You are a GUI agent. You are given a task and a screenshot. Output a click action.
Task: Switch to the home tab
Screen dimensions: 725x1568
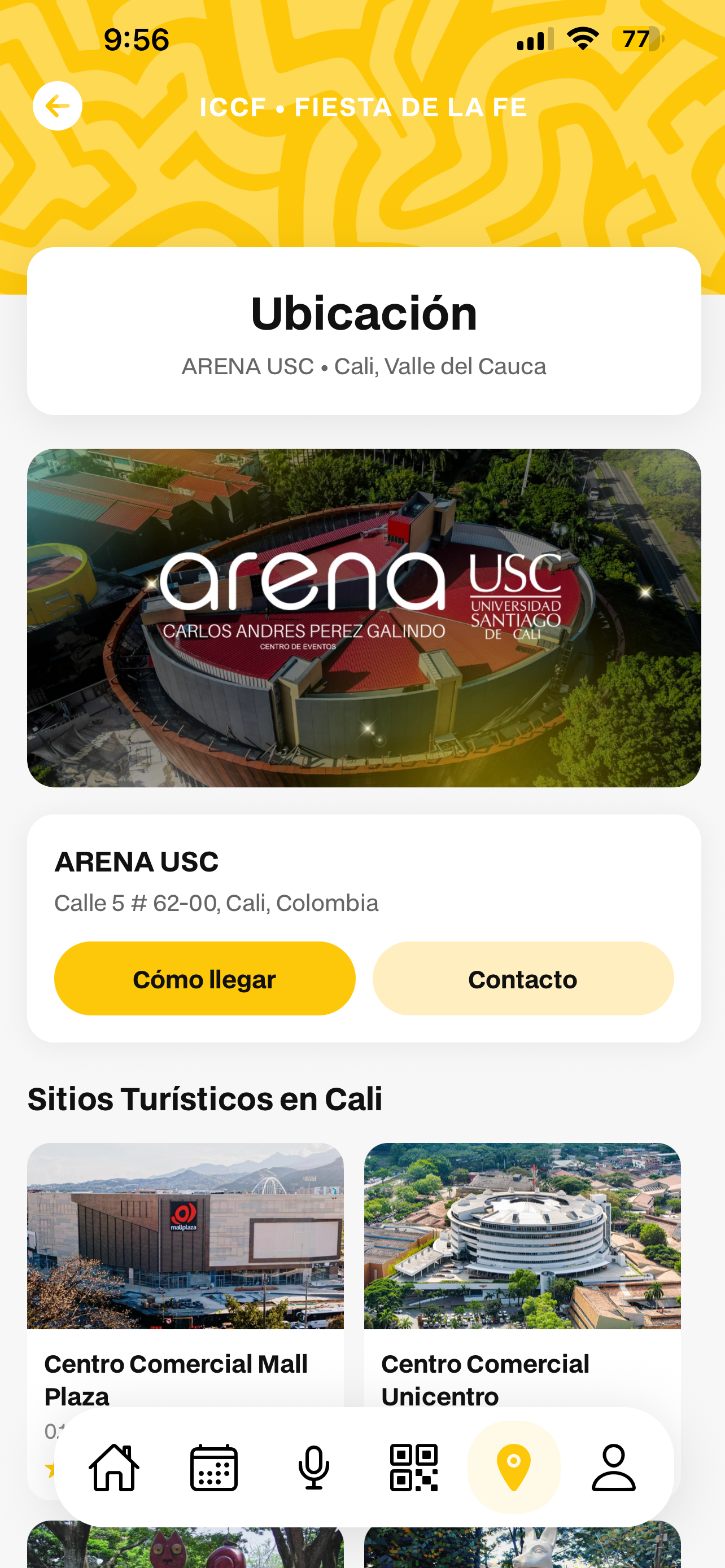pos(114,1468)
